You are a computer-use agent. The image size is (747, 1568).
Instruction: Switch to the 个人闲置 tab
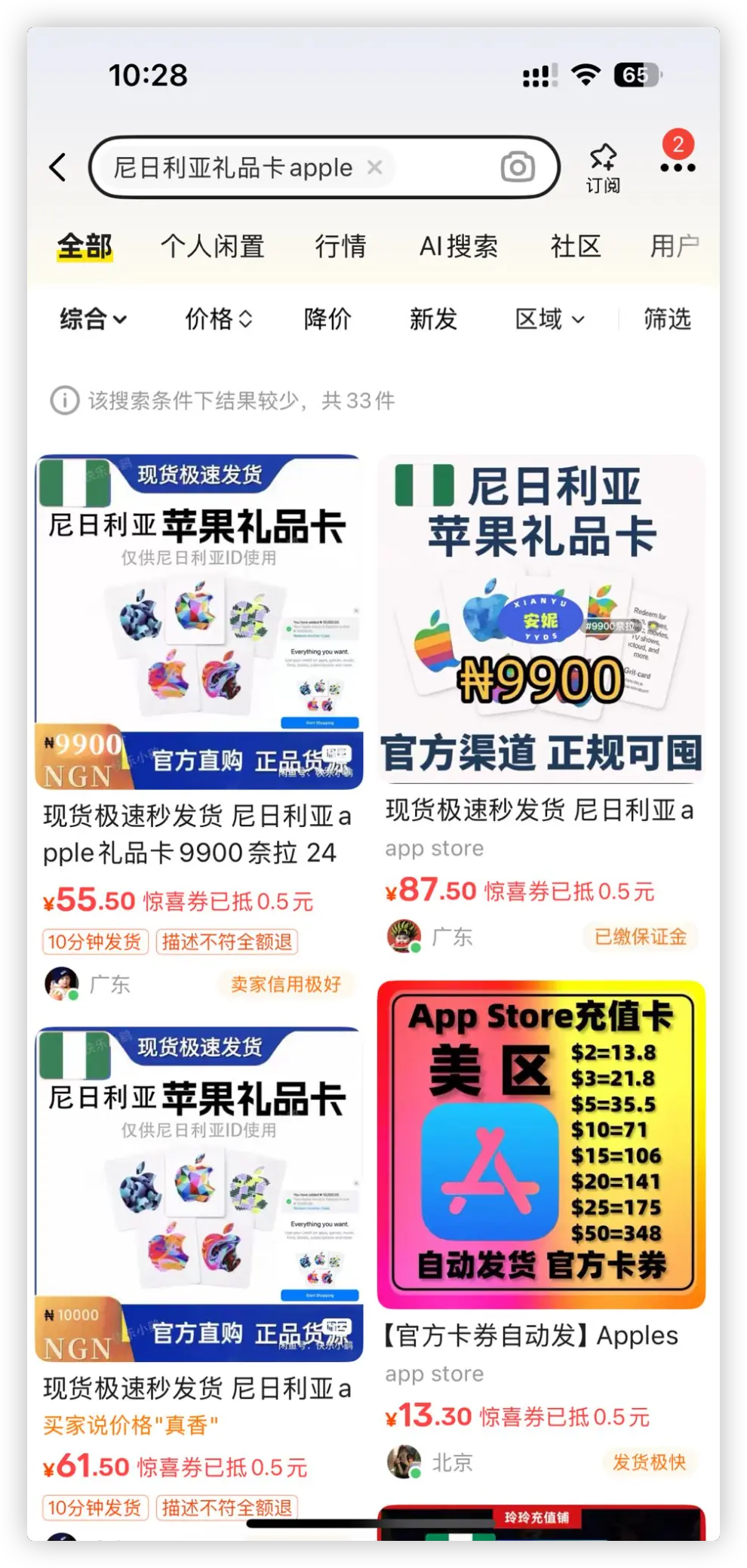(213, 246)
